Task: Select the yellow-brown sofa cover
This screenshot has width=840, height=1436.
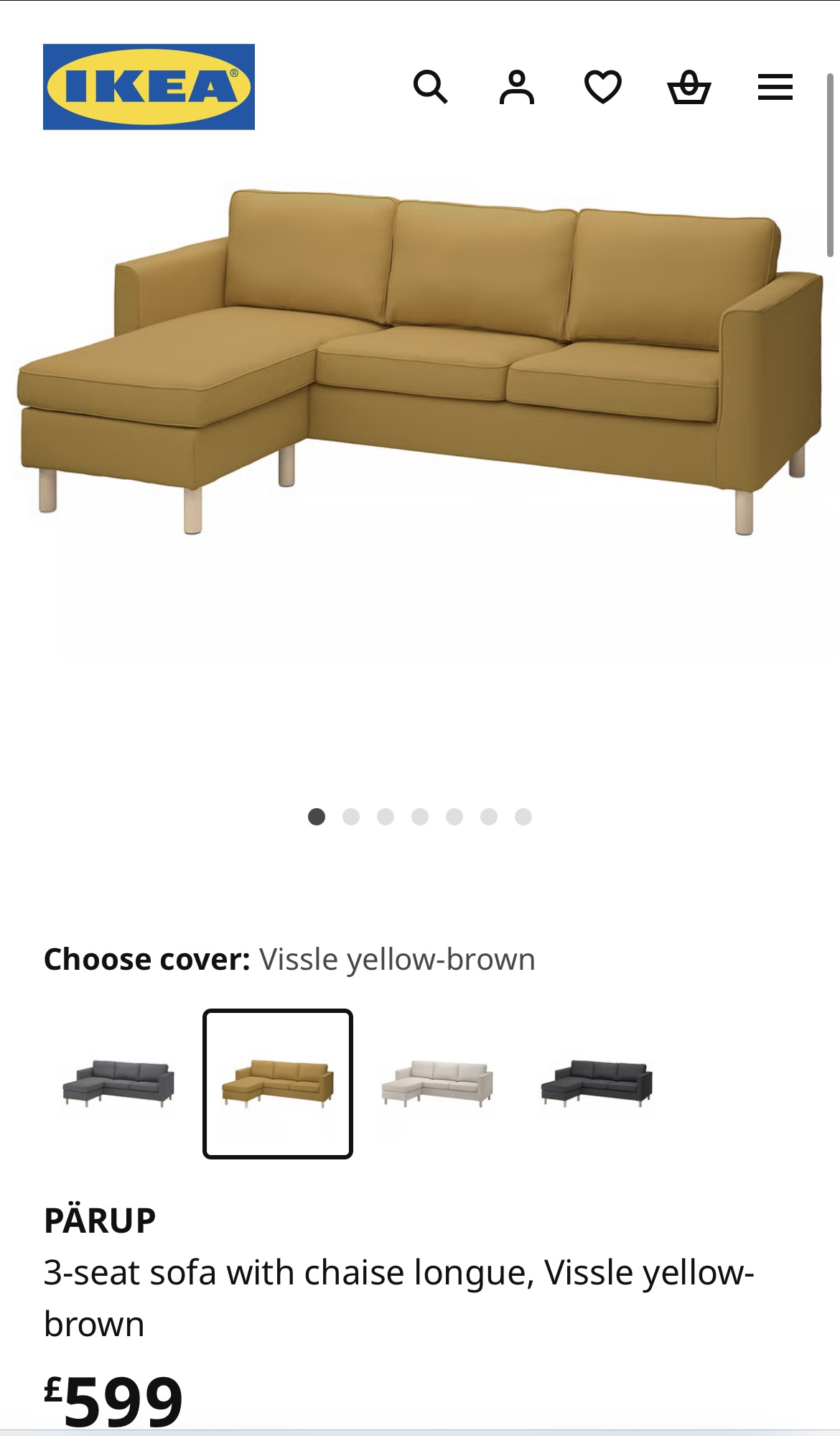Action: pos(278,1083)
